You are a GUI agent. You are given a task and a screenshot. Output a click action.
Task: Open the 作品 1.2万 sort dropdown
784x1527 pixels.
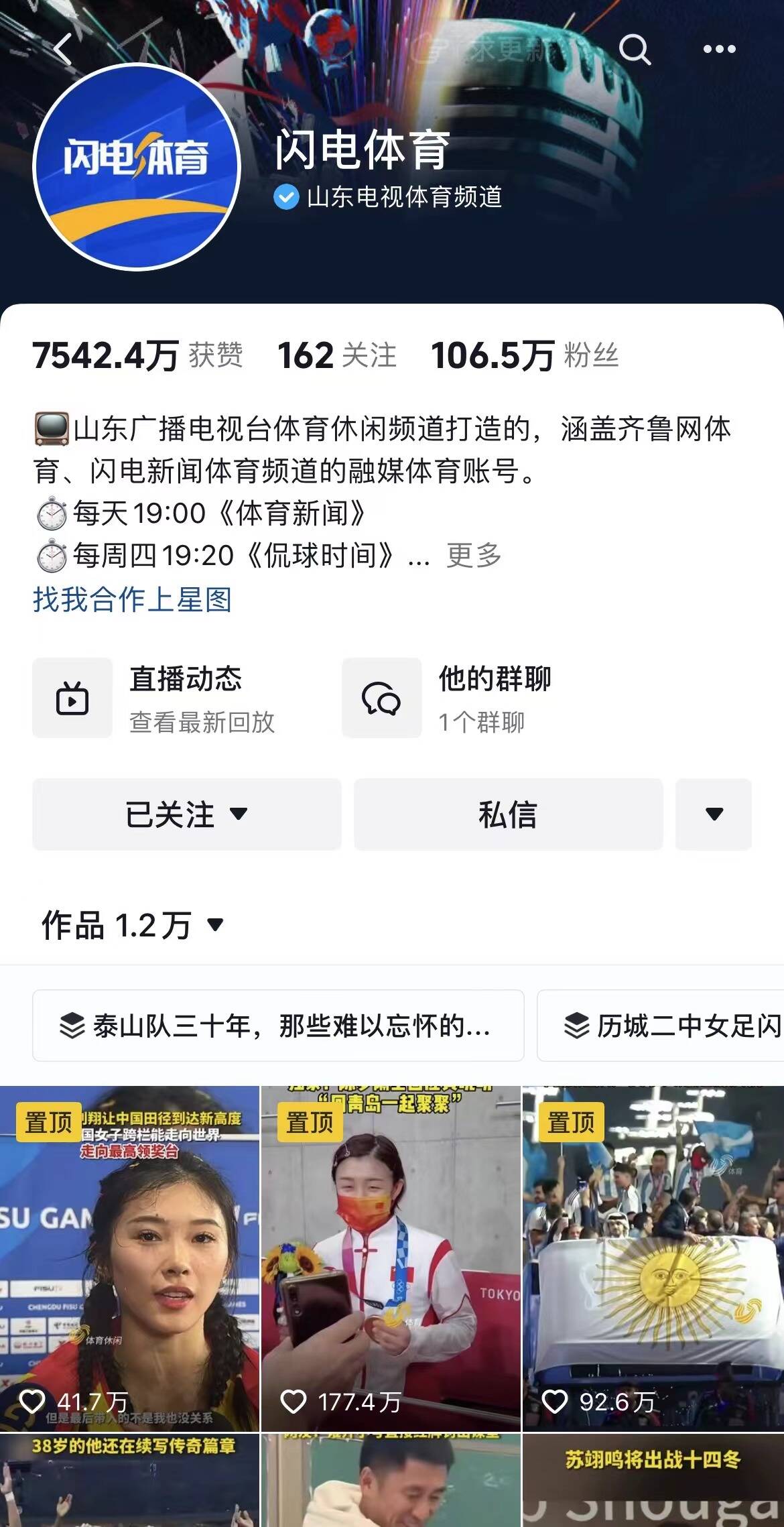132,926
